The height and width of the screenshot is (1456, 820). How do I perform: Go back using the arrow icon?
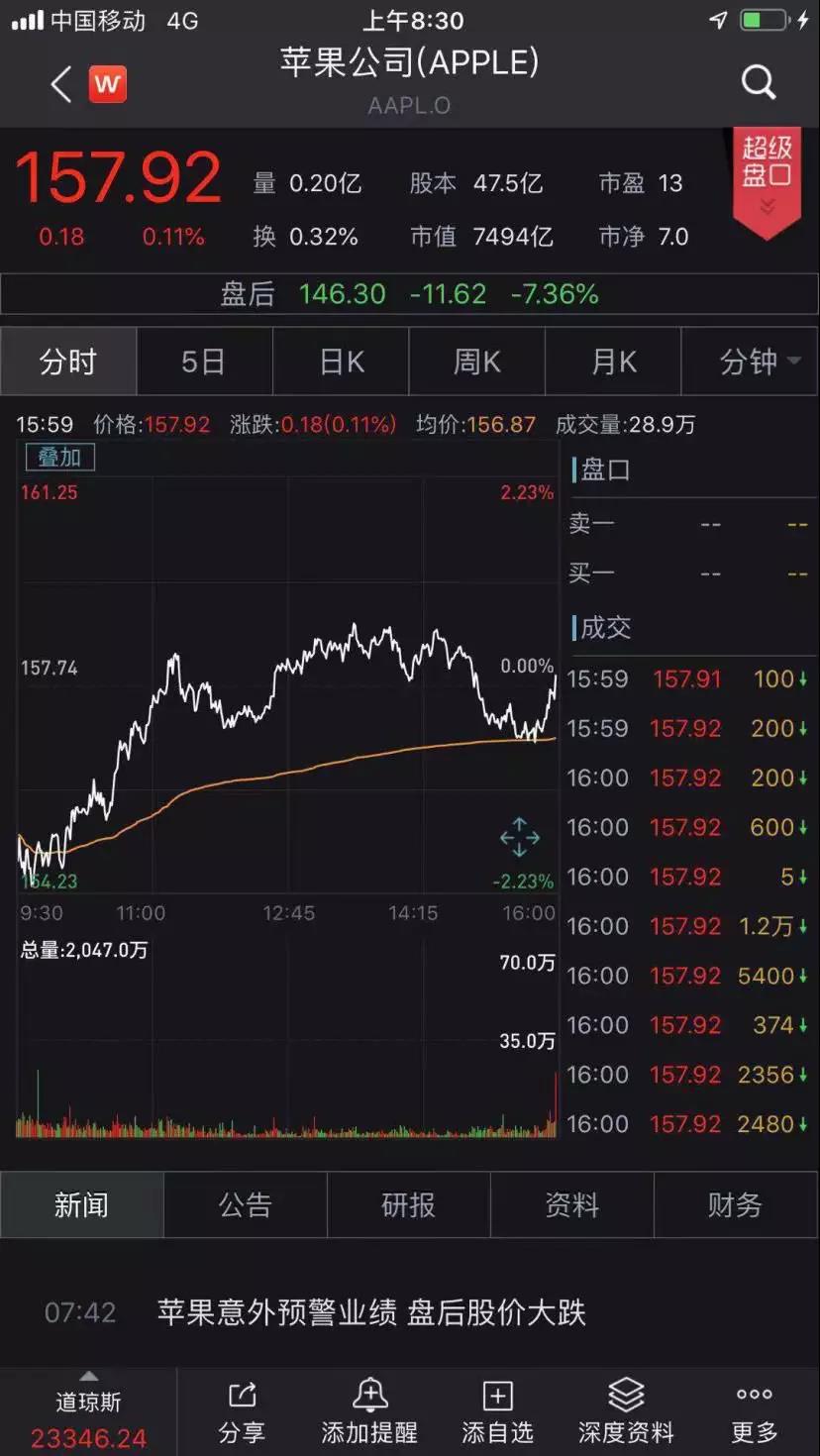(61, 84)
